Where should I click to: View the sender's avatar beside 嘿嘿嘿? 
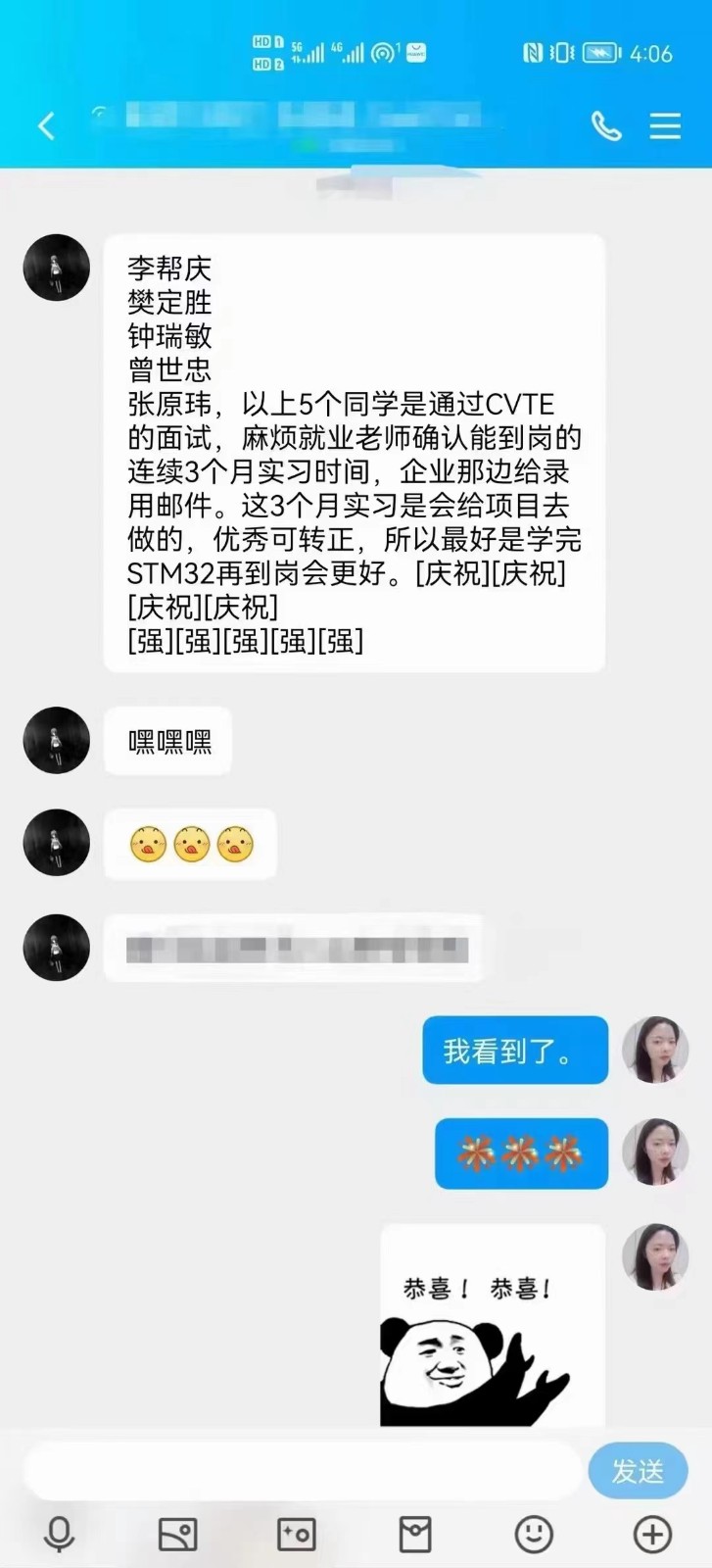[57, 741]
